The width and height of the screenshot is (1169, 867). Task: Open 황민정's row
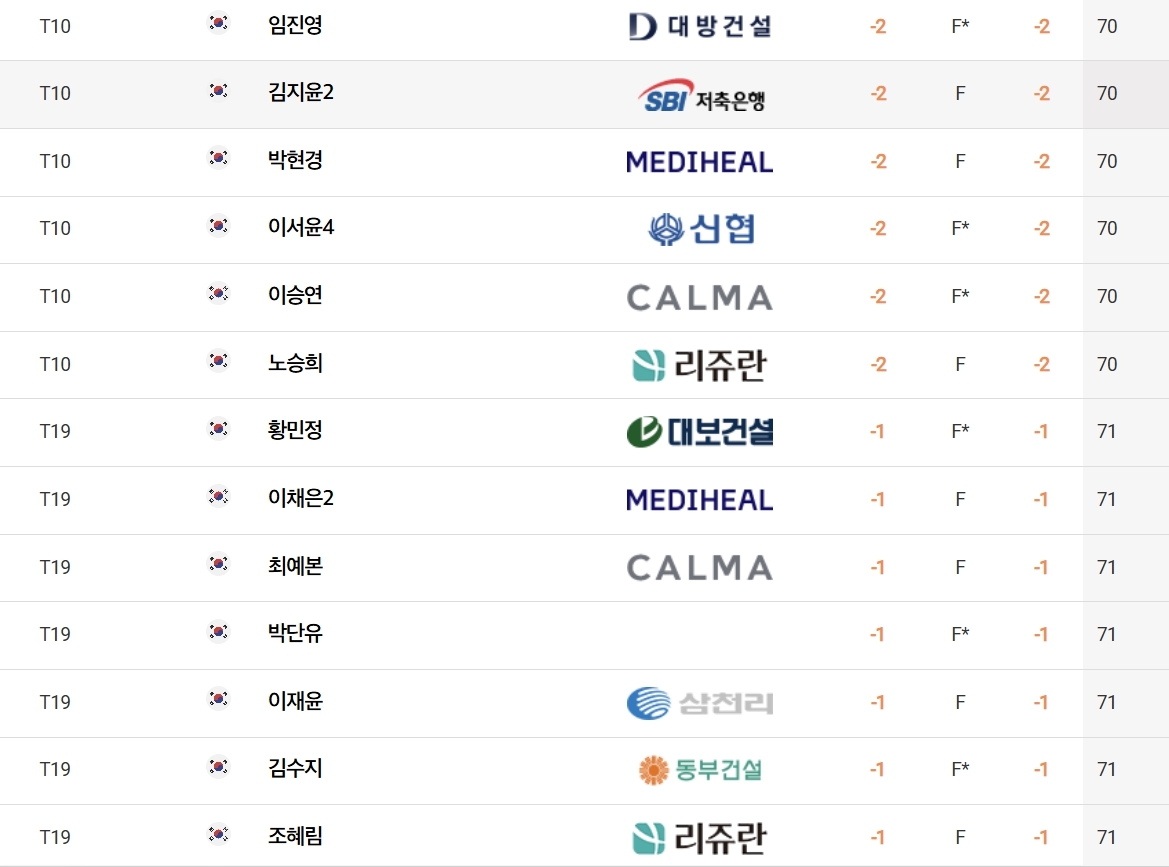pos(584,432)
